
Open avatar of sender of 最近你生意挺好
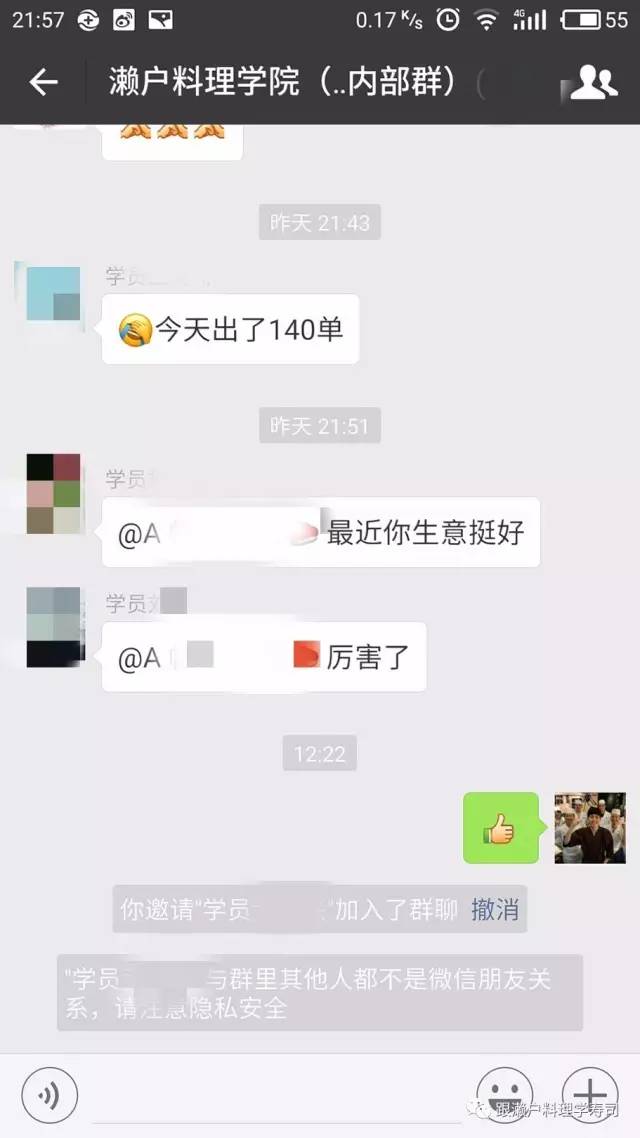pyautogui.click(x=53, y=493)
